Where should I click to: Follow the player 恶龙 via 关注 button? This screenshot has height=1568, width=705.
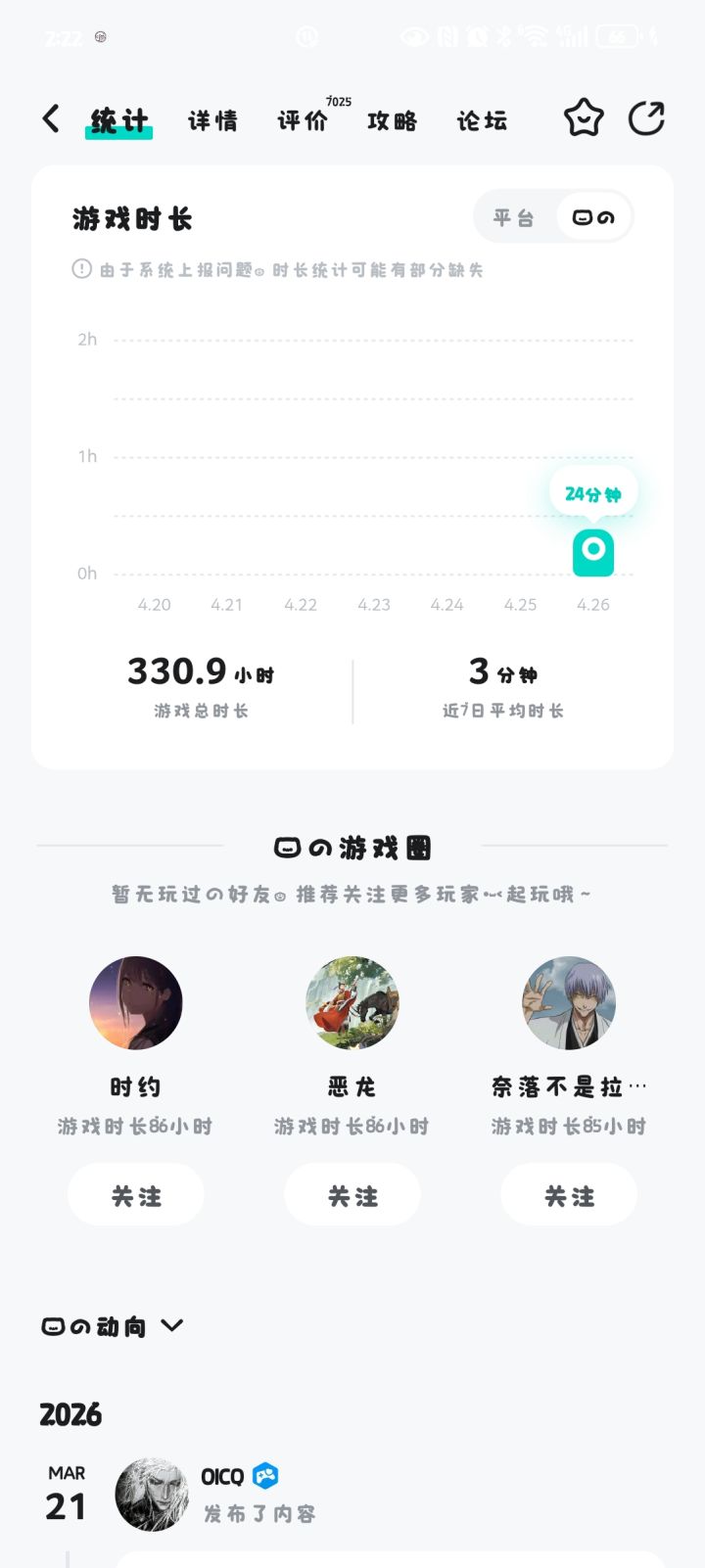click(x=352, y=1194)
